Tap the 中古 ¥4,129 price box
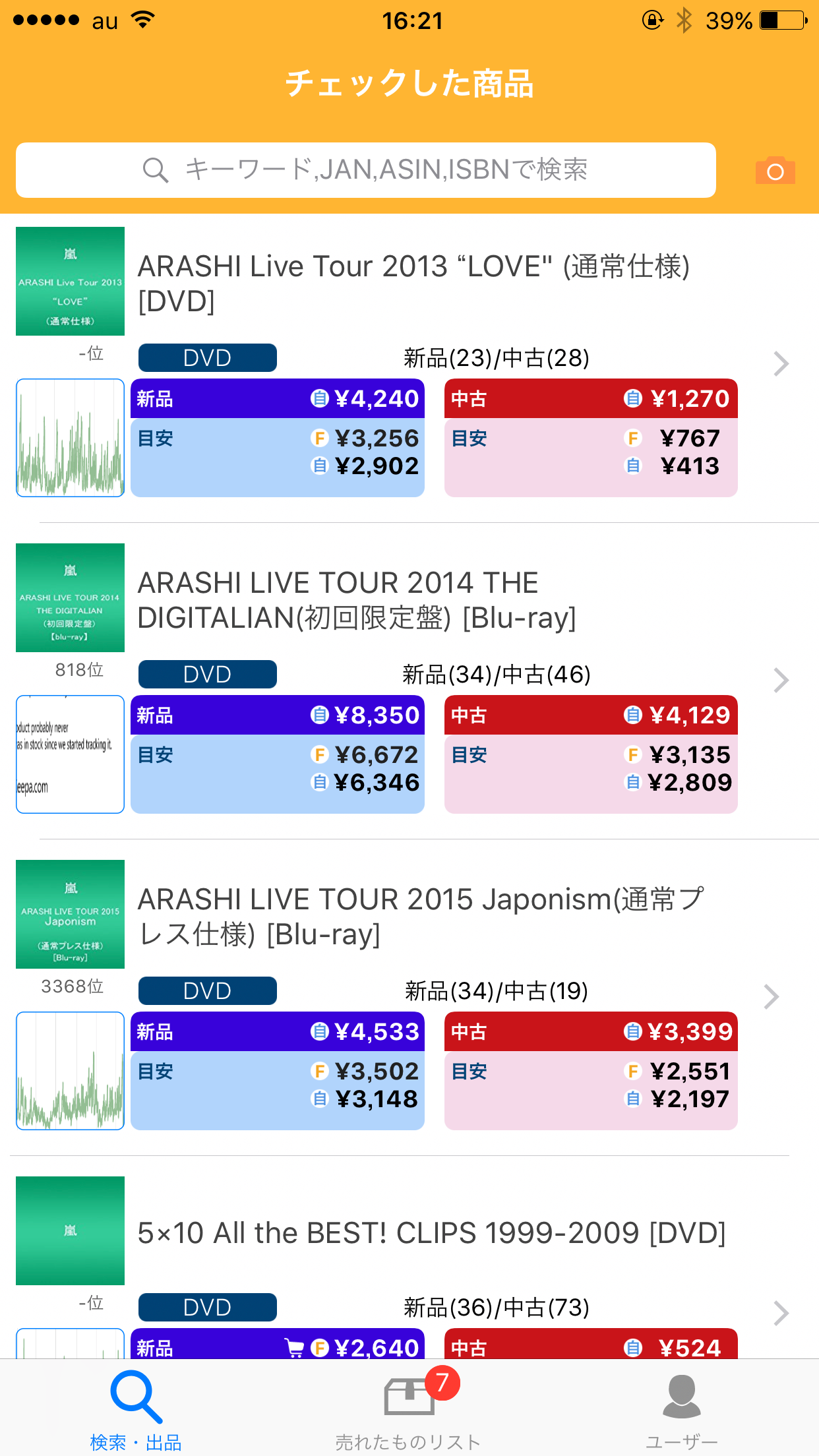This screenshot has height=1456, width=819. point(591,754)
